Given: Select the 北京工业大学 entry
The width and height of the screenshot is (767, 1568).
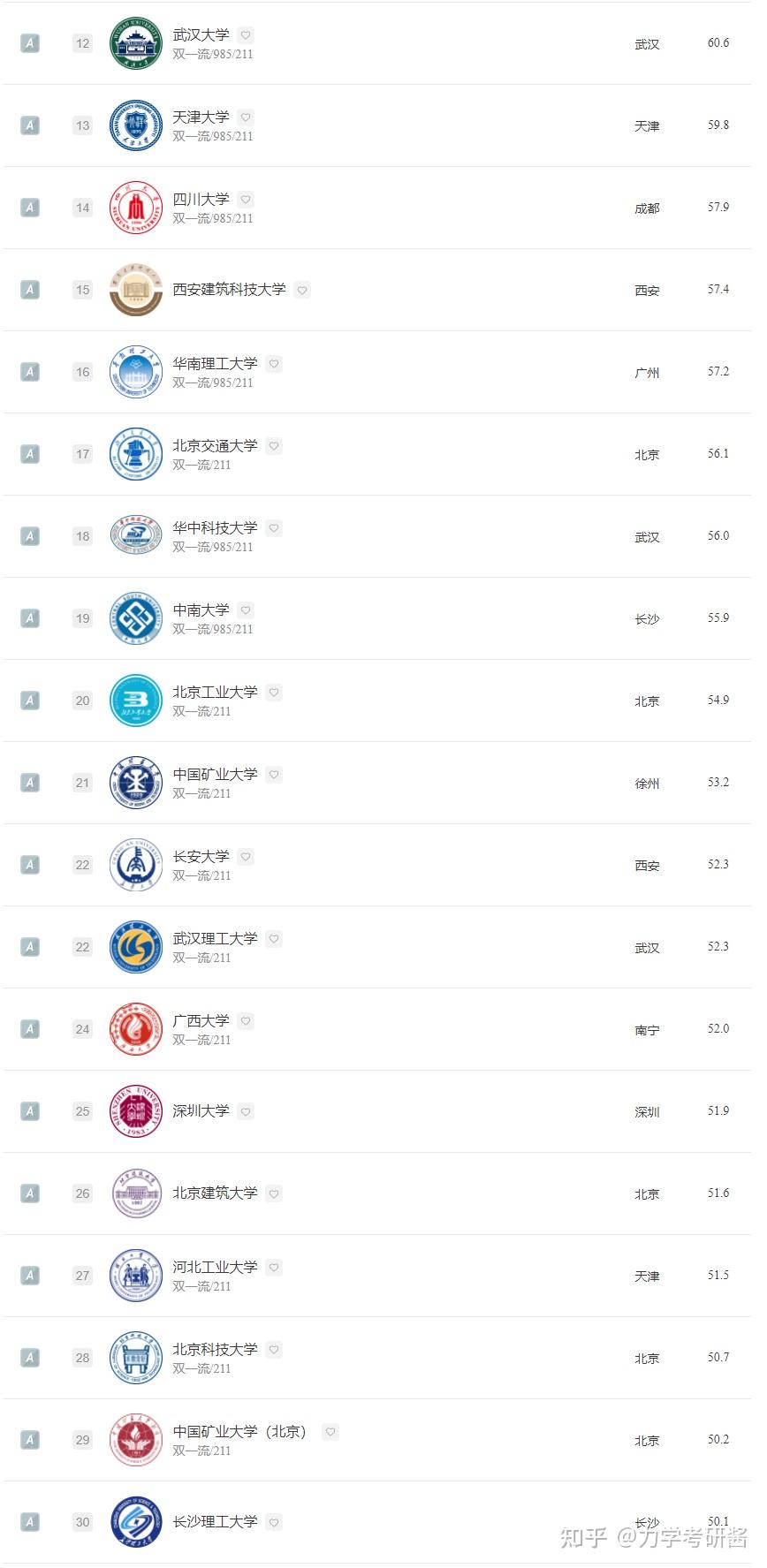Looking at the screenshot, I should (x=215, y=692).
